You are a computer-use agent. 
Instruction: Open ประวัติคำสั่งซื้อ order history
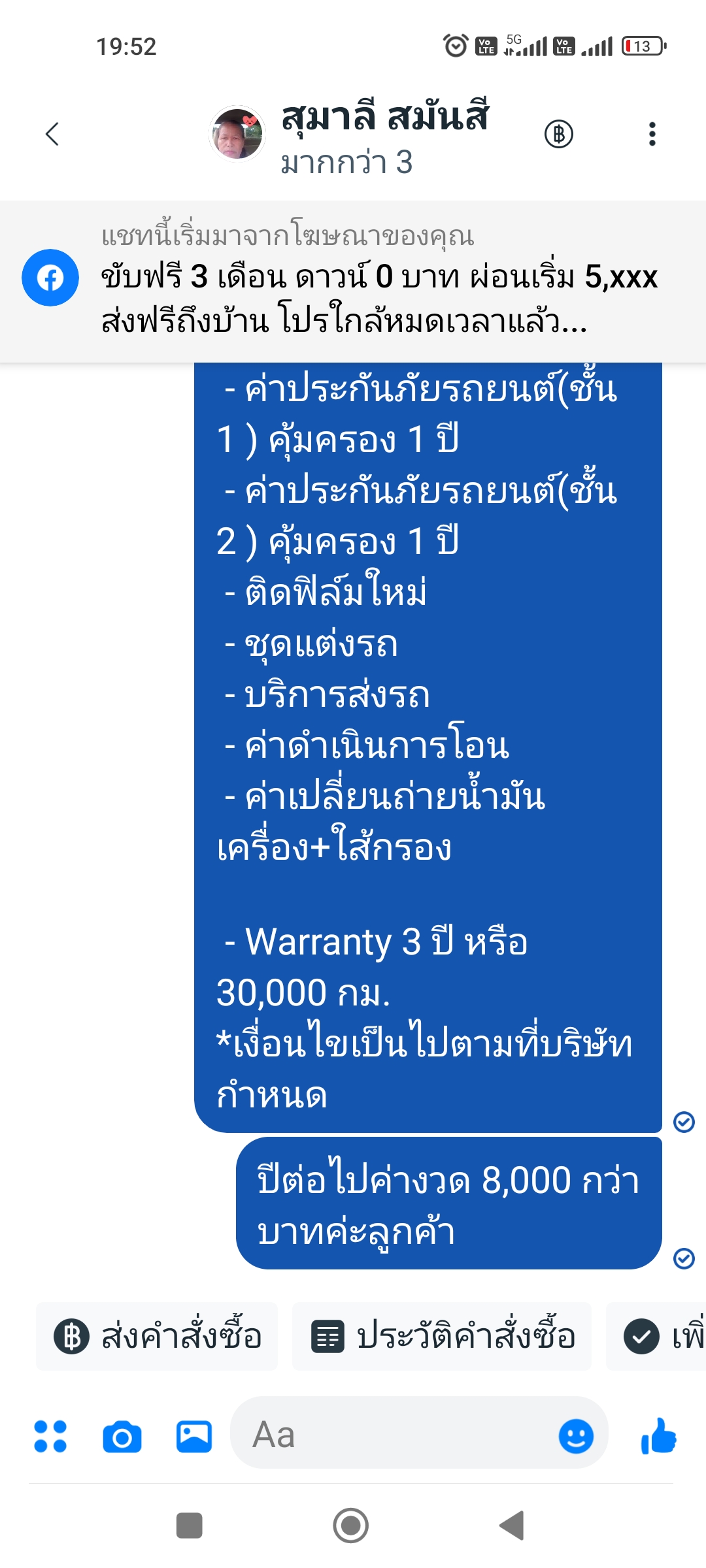[442, 1336]
